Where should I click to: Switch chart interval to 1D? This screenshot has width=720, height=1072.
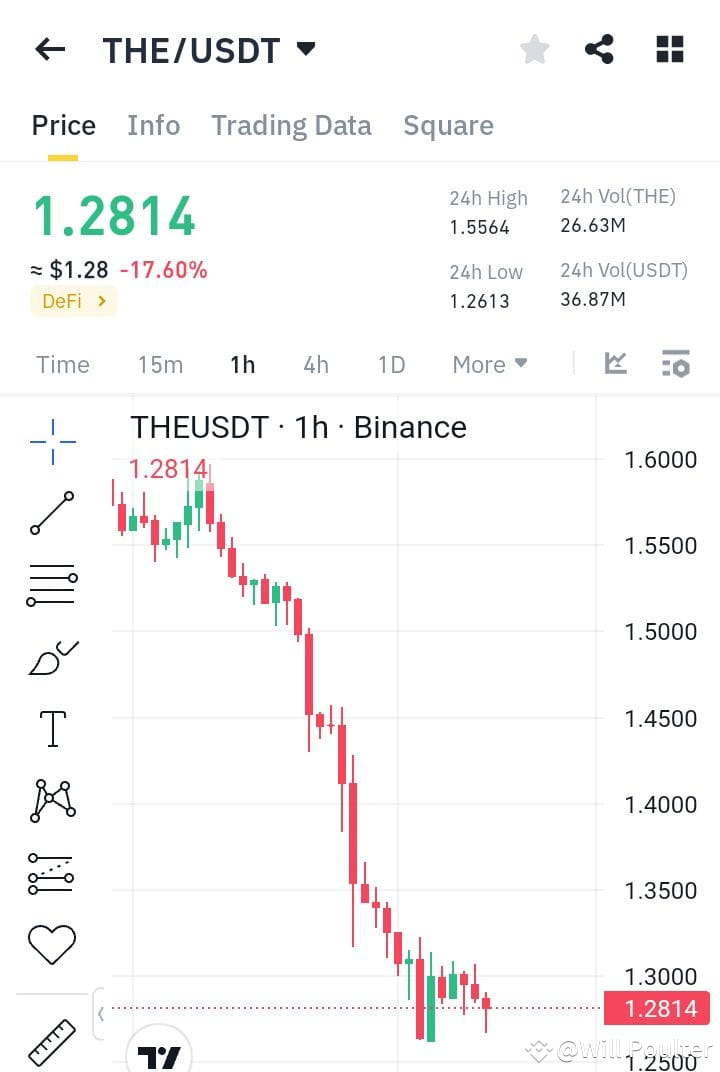pos(391,364)
